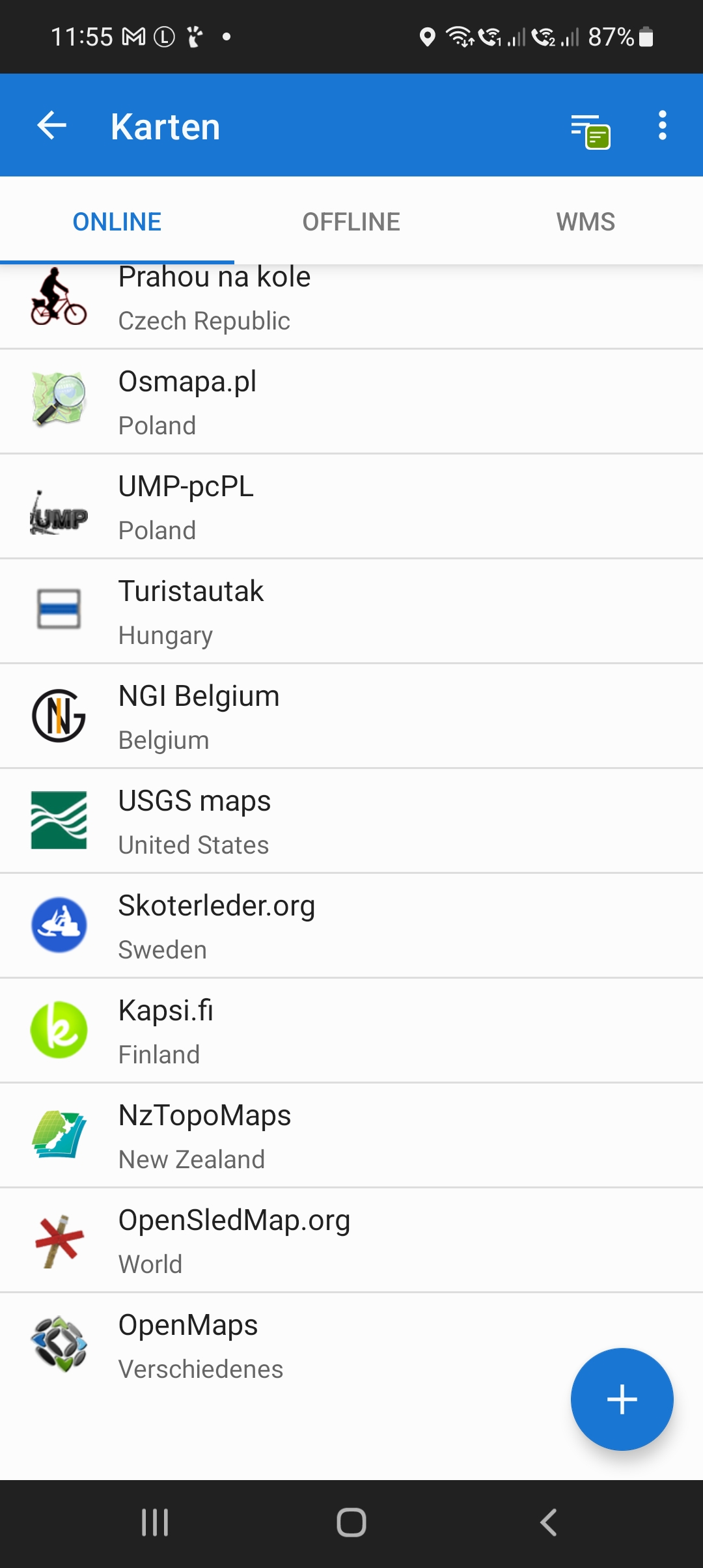The image size is (703, 1568).
Task: Open USGS maps entry
Action: coord(351,821)
